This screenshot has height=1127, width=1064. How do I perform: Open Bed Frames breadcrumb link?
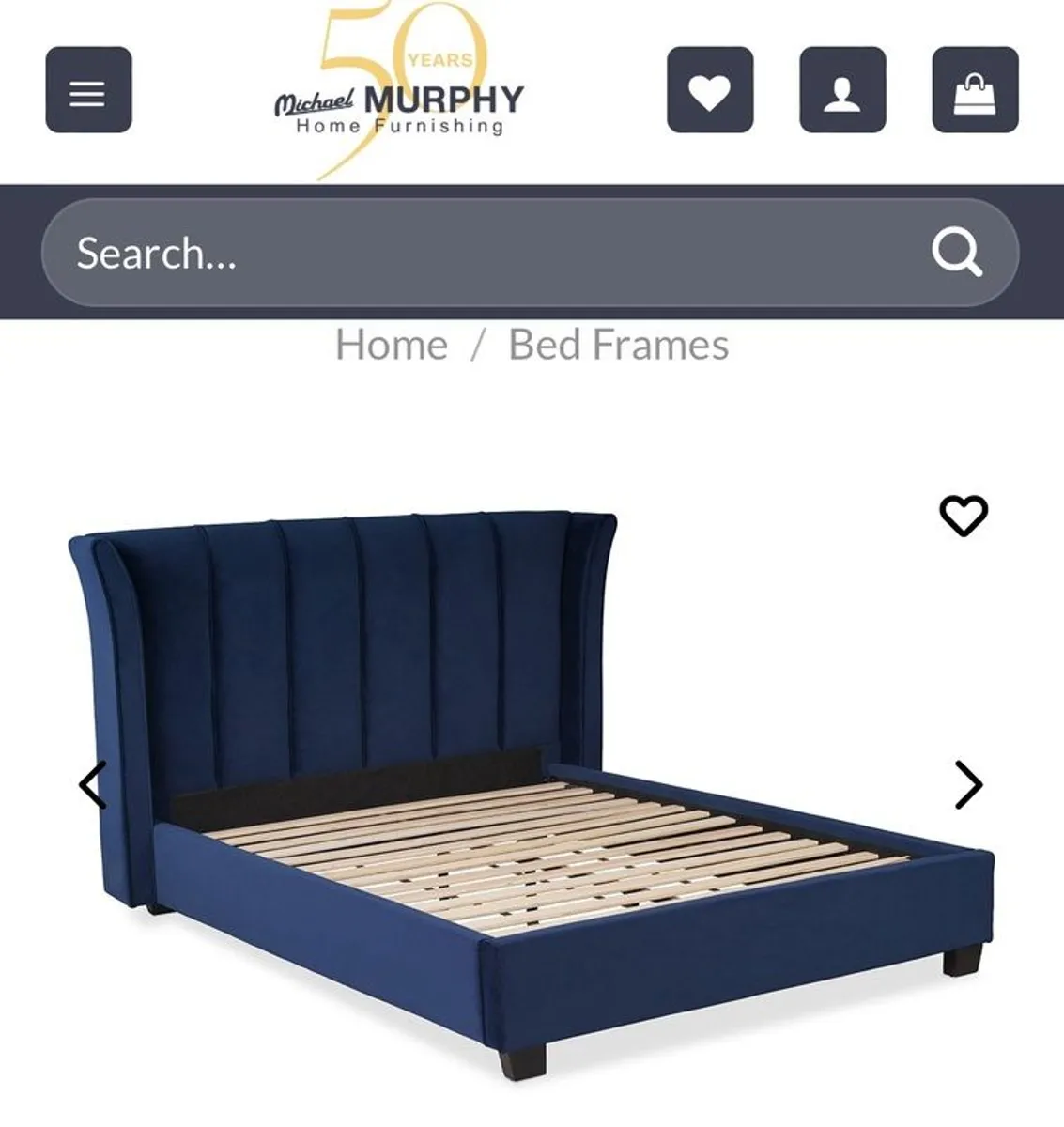click(x=618, y=345)
